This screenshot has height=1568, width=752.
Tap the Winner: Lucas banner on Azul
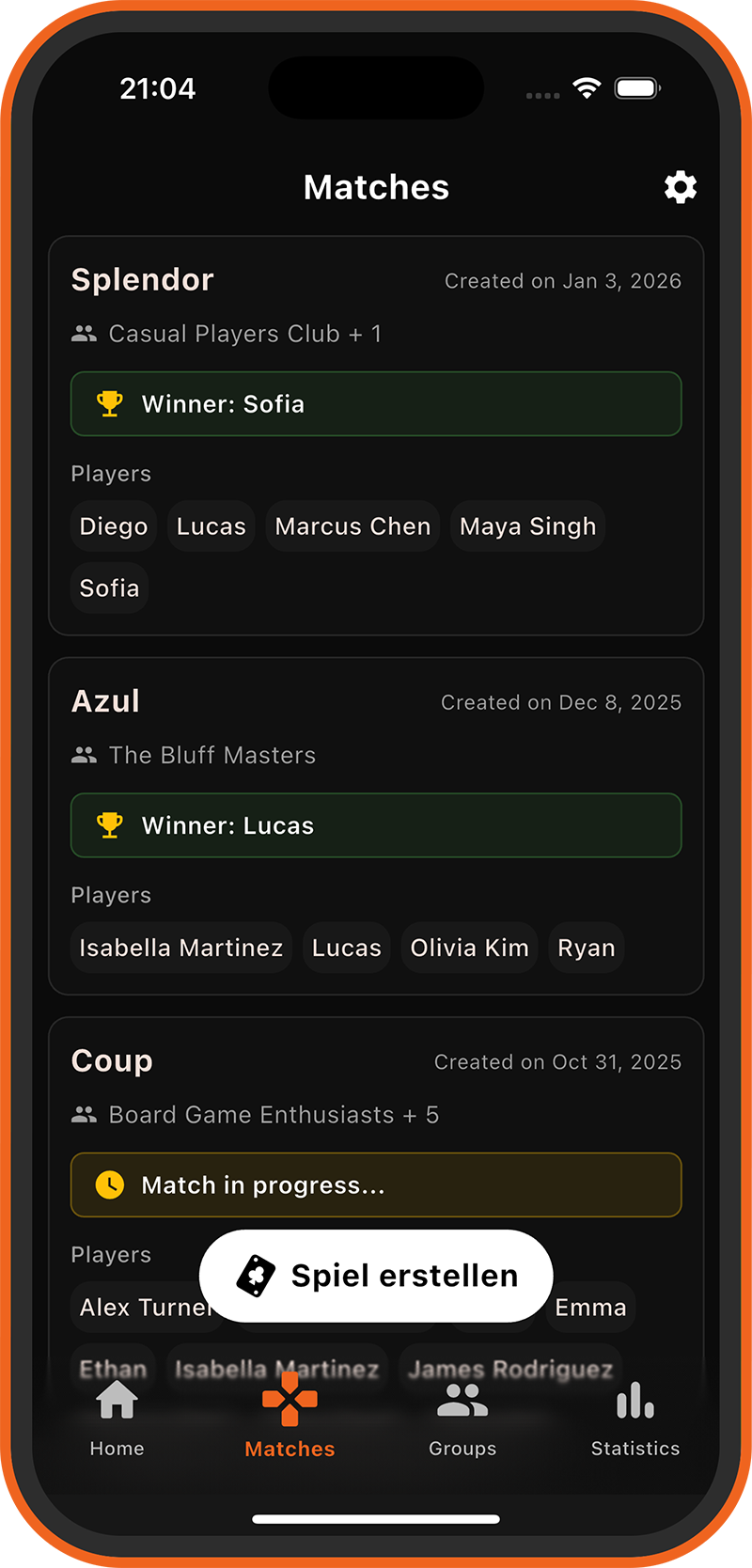click(x=376, y=825)
